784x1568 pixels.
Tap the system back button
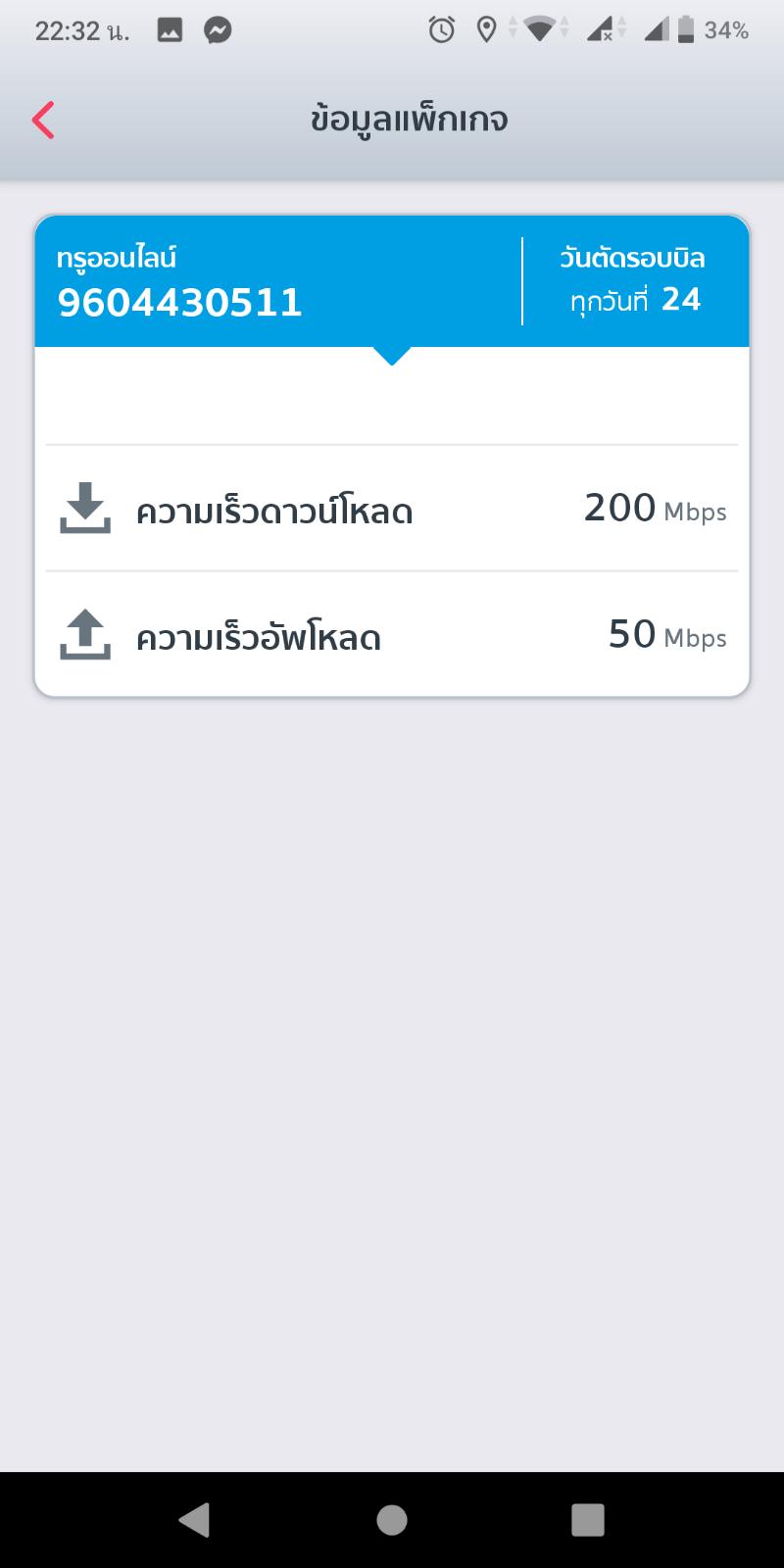point(195,1519)
